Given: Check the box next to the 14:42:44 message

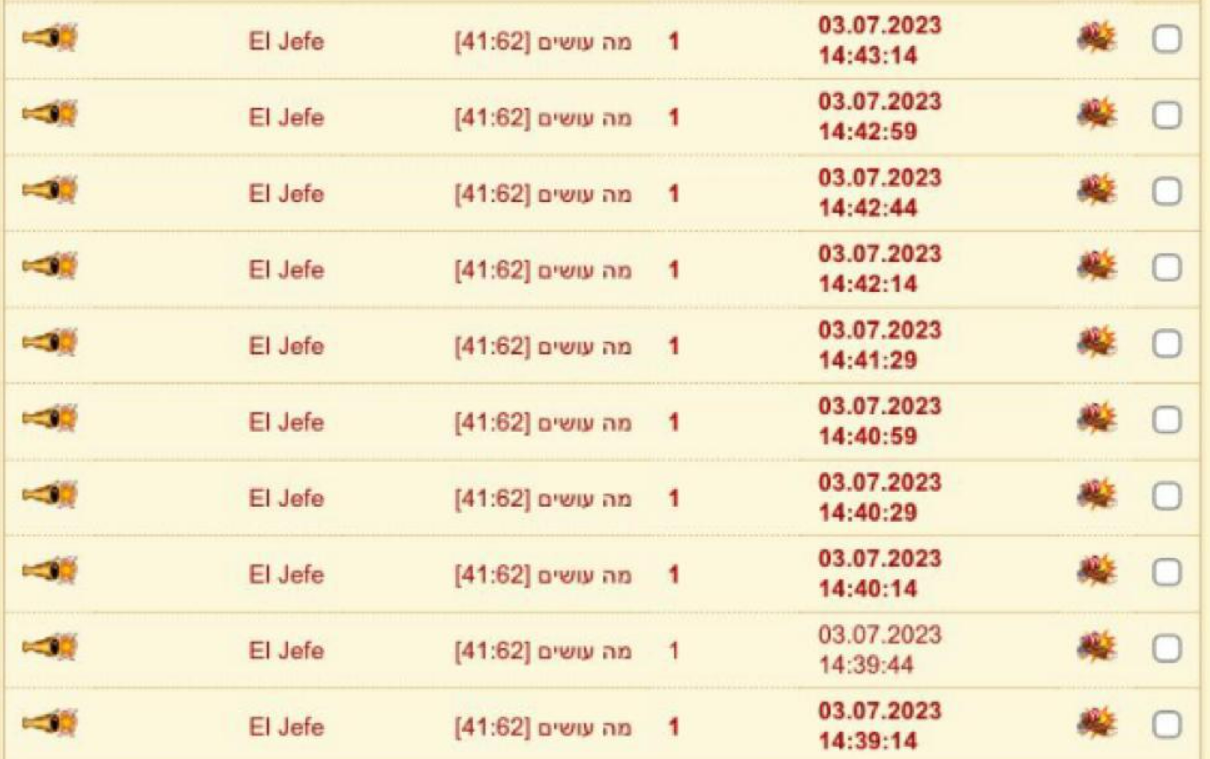Looking at the screenshot, I should [x=1167, y=192].
